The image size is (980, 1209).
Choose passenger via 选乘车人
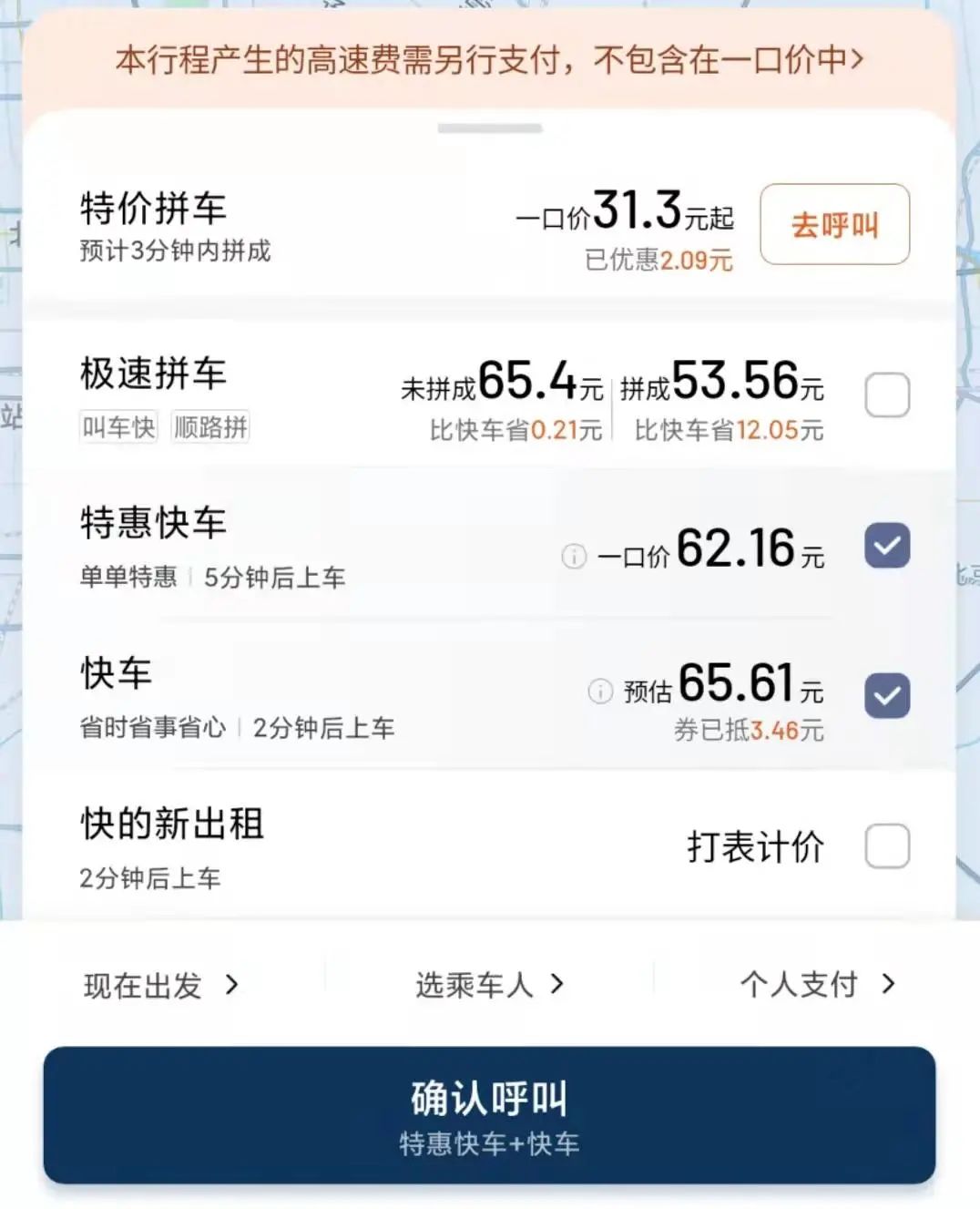[489, 985]
